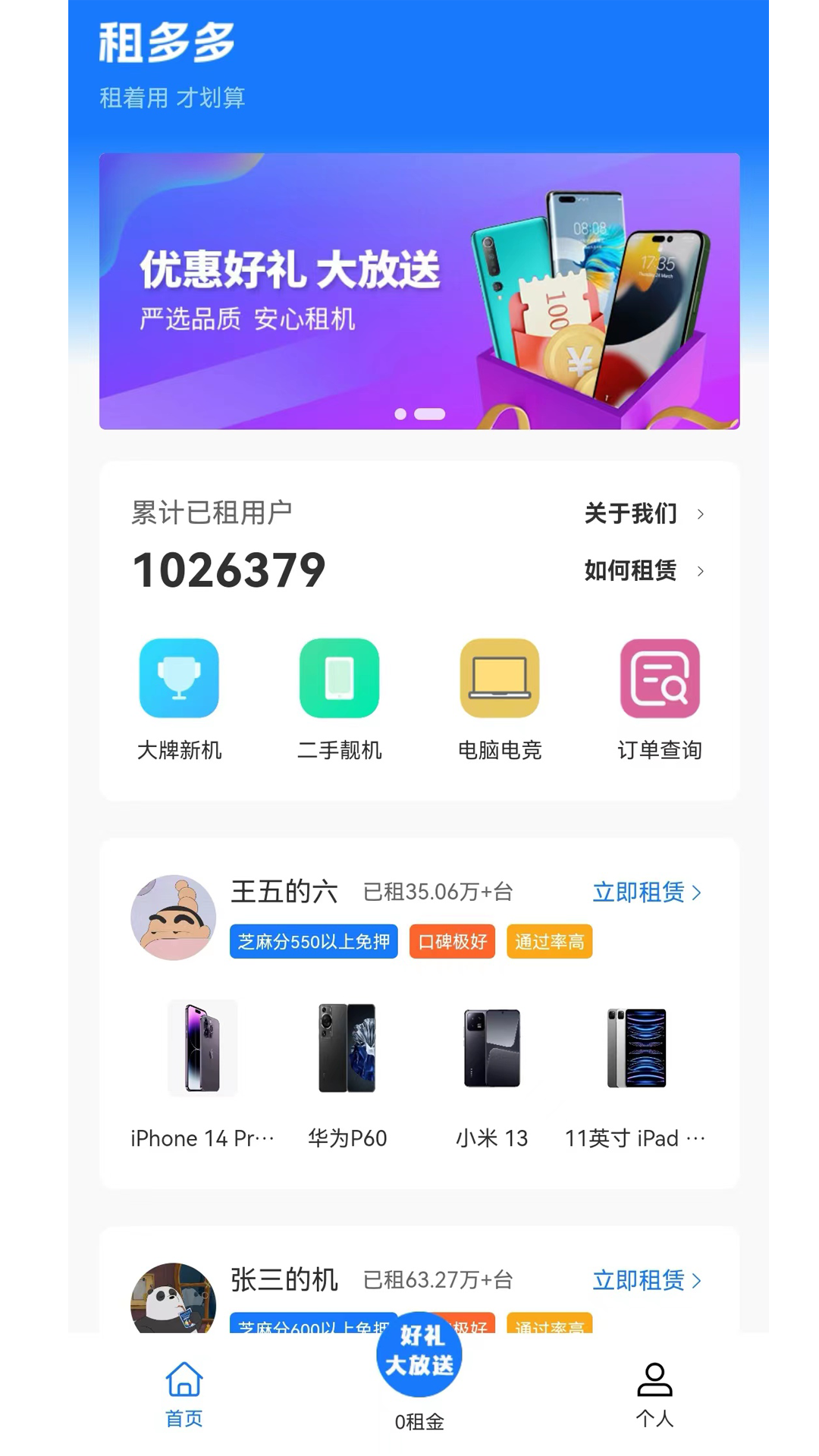
Task: Click the arrow beside 王五的六's 立即租赁
Action: (697, 893)
